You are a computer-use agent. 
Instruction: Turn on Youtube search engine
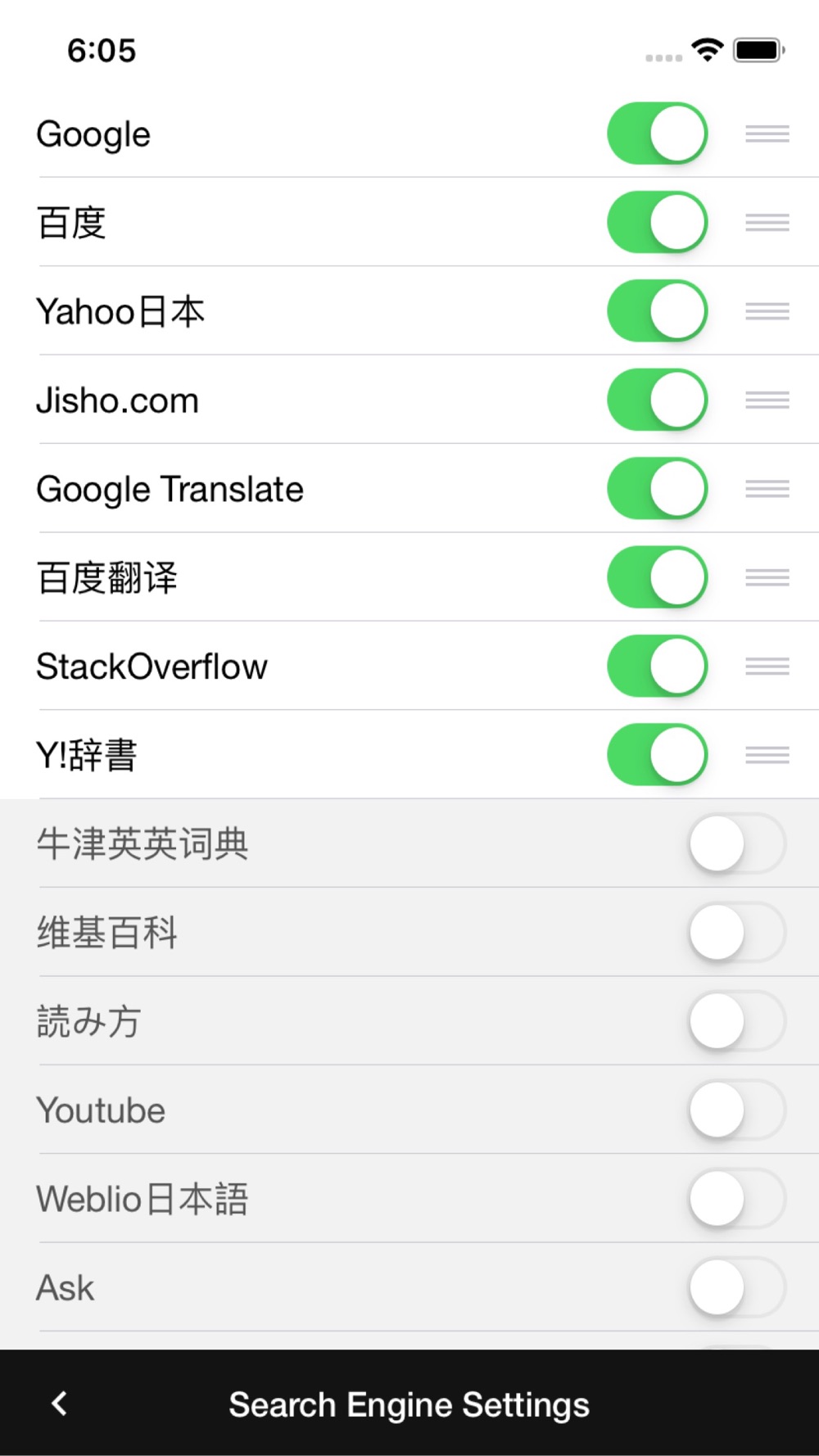pyautogui.click(x=736, y=1110)
